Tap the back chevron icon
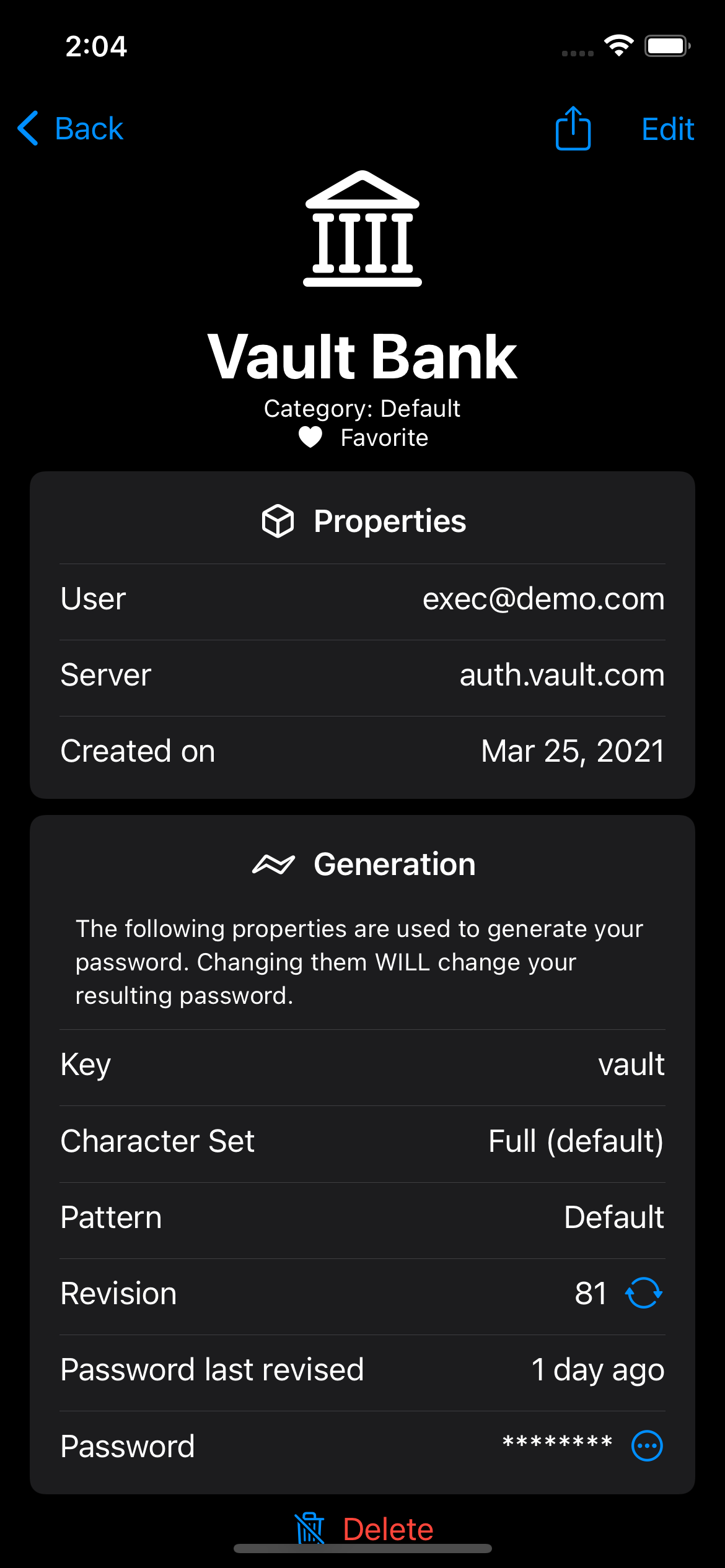Screen dimensions: 725x1568 click(x=28, y=128)
